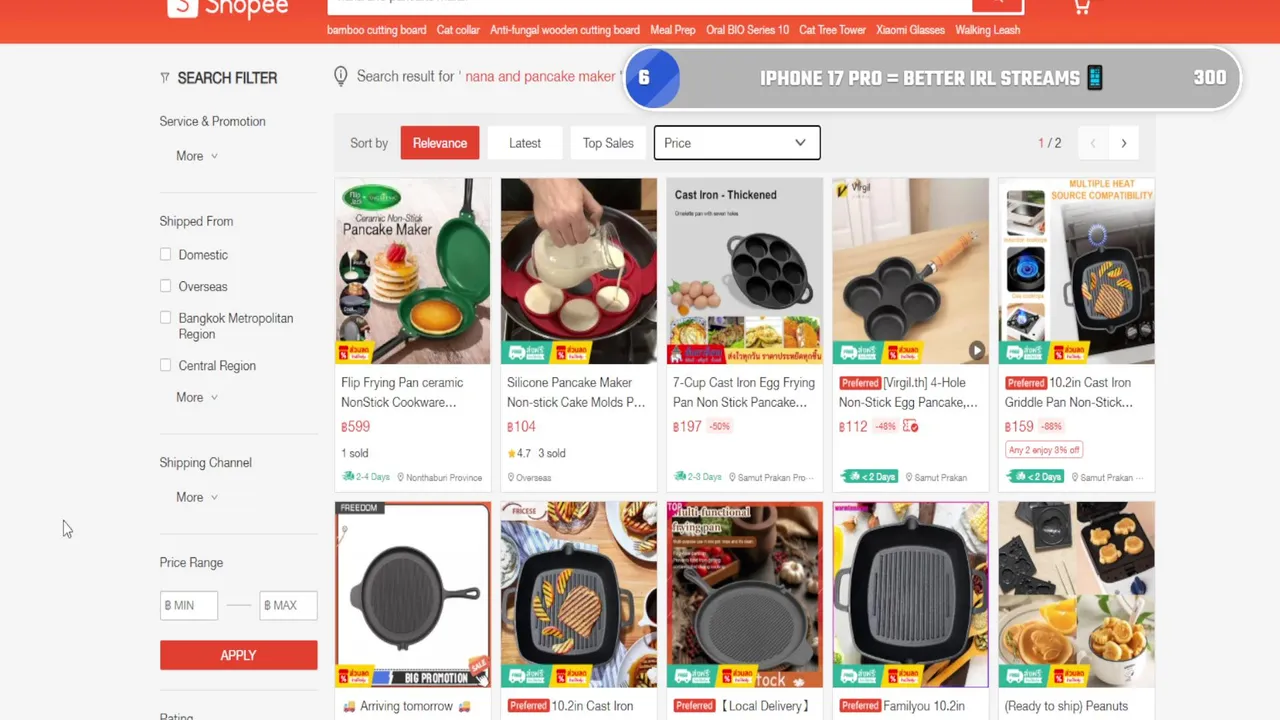Check the Overseas shipping filter
Screen dimensions: 1280x720
(166, 286)
